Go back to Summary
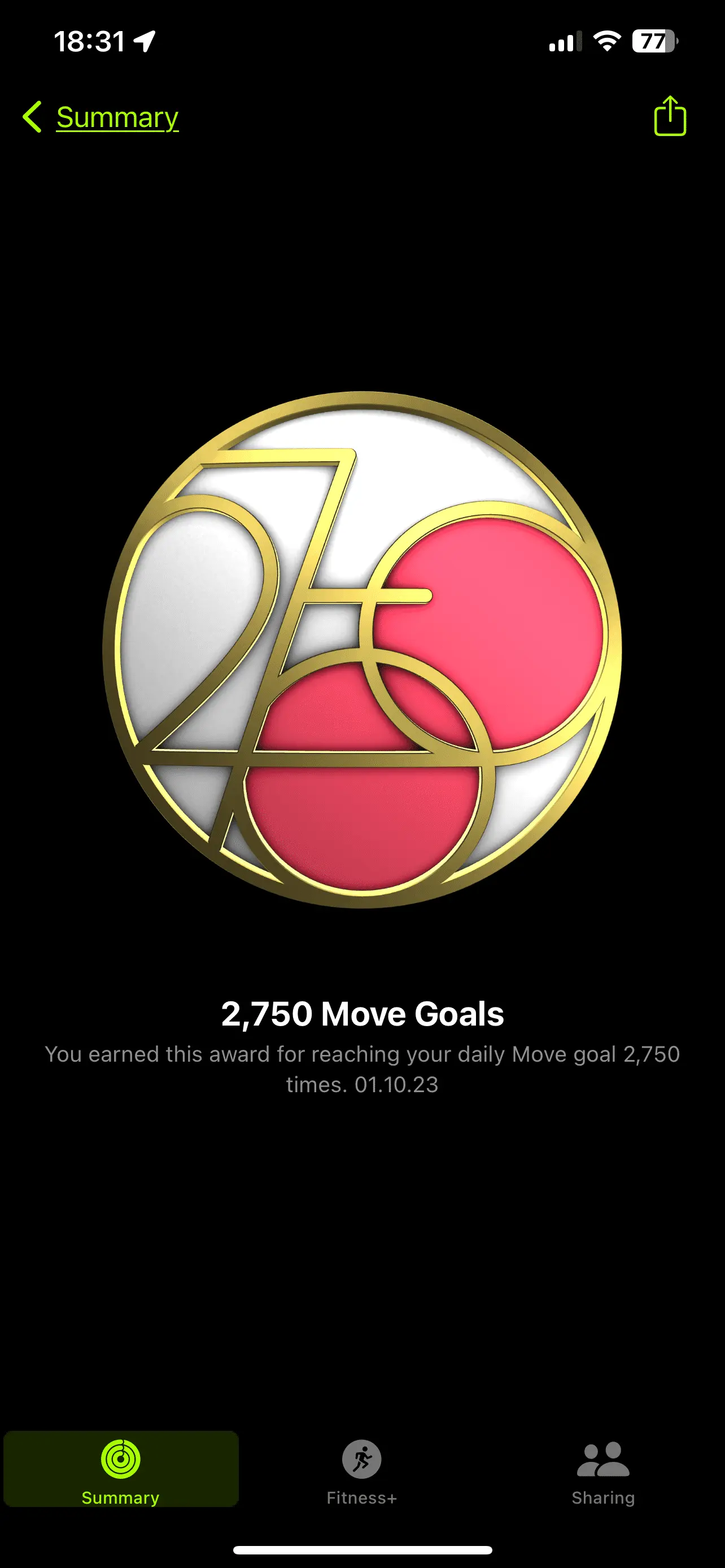 click(x=102, y=117)
